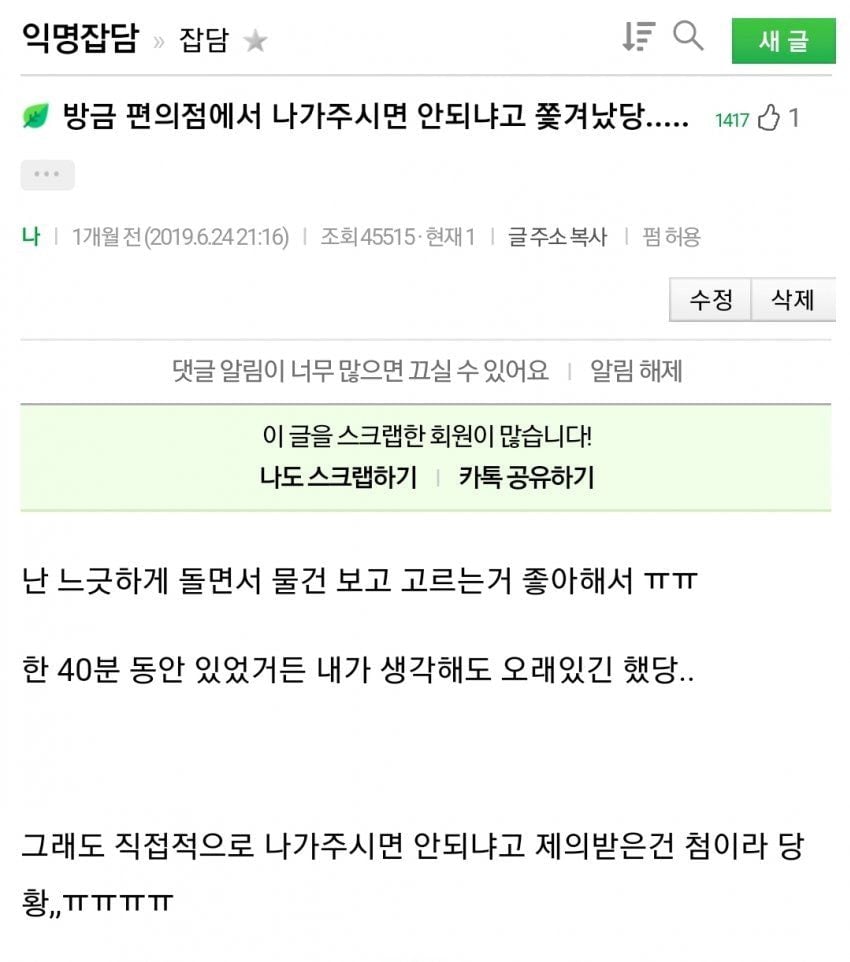Tap the 새 글 new post button
The width and height of the screenshot is (850, 962).
tap(783, 41)
